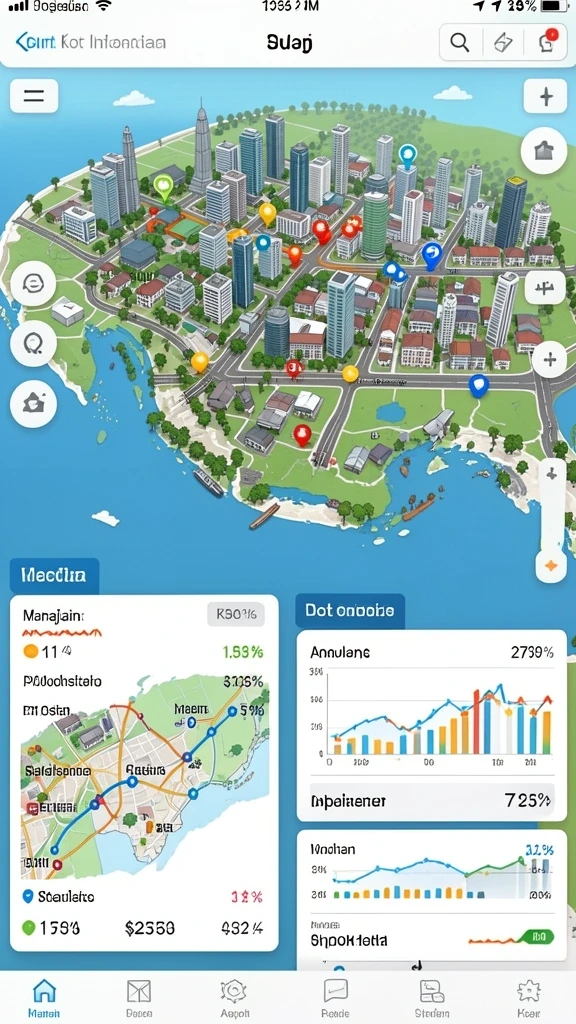Open the hamburger menu over the map
The height and width of the screenshot is (1024, 576).
34,96
